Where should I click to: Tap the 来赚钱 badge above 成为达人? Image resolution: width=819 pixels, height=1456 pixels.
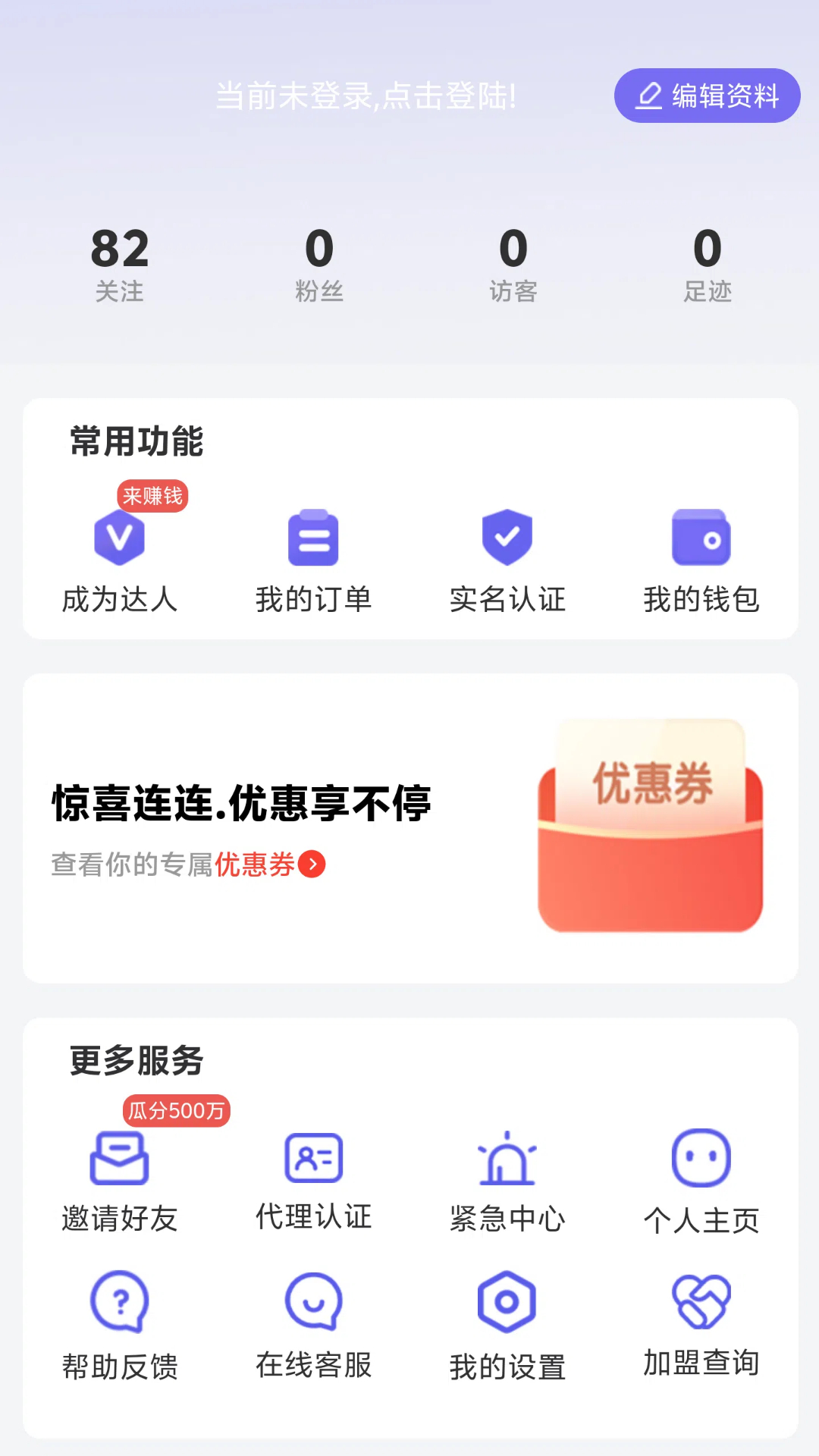point(151,495)
